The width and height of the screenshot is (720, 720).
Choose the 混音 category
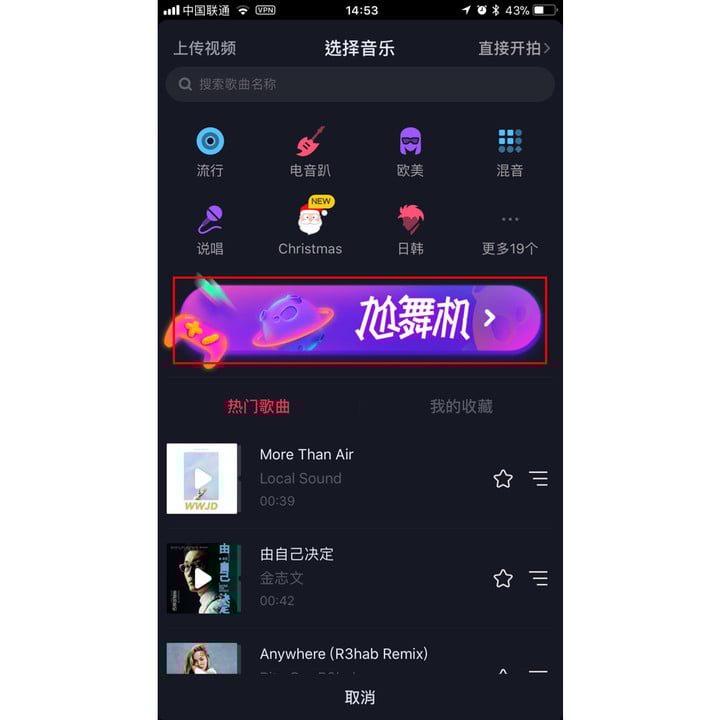[x=510, y=152]
